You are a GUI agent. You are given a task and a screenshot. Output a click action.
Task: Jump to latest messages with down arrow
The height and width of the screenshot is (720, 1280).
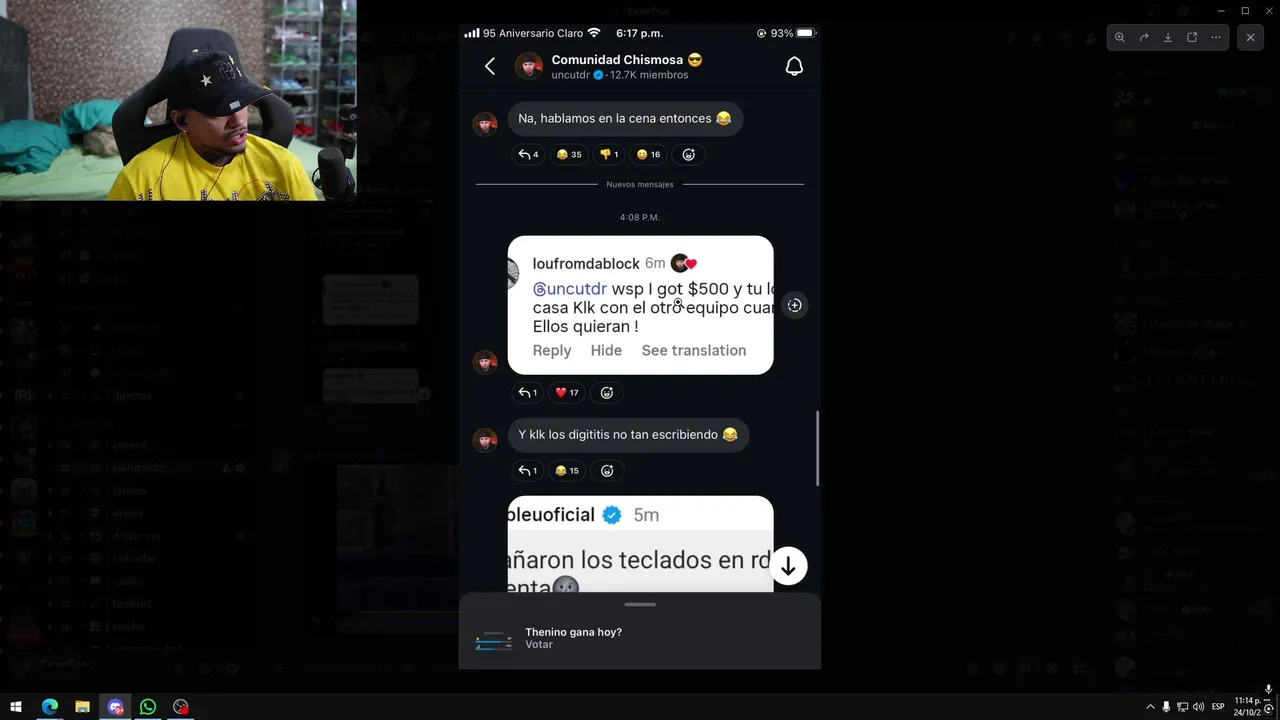[788, 566]
